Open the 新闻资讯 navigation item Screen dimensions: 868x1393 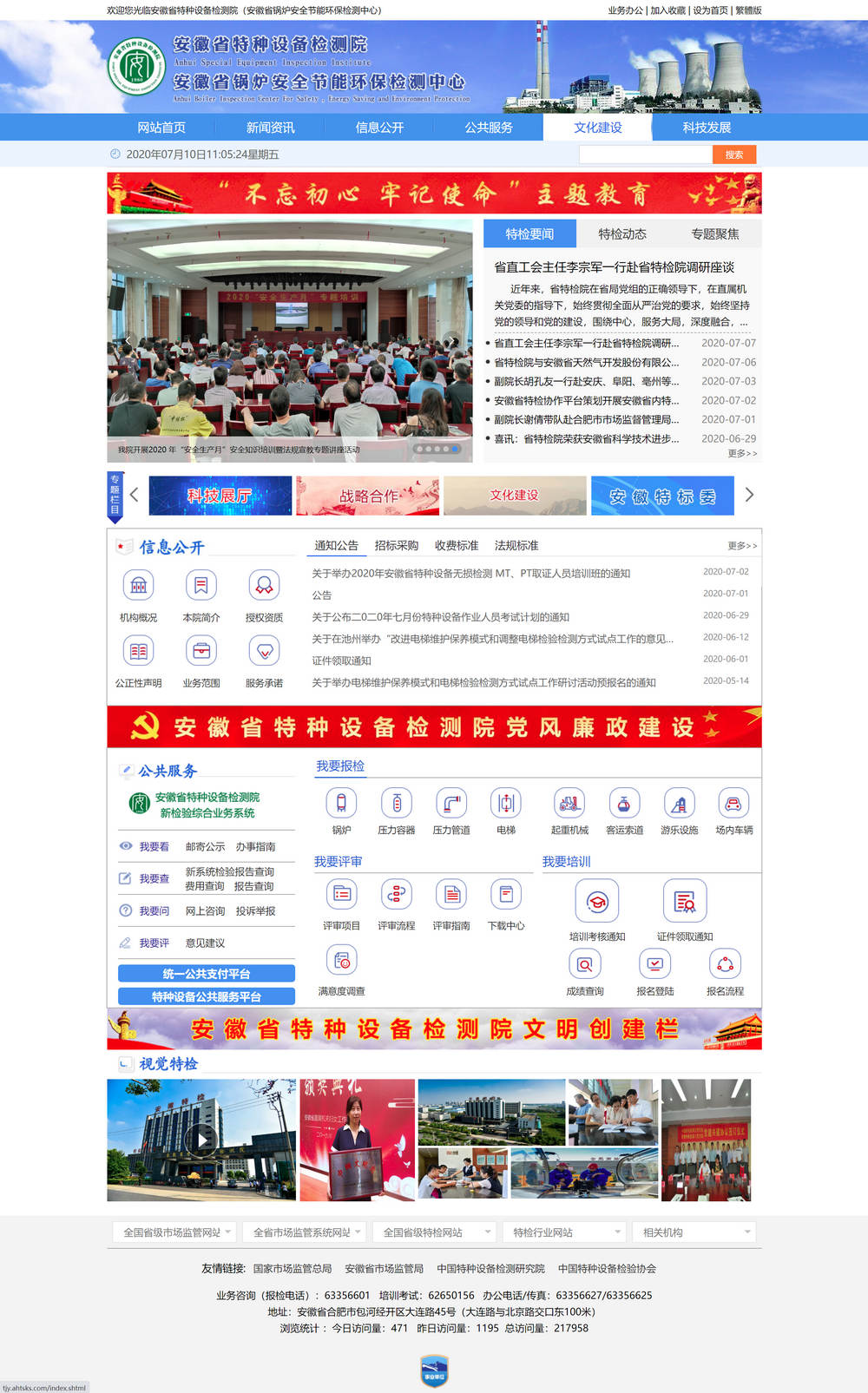point(270,128)
